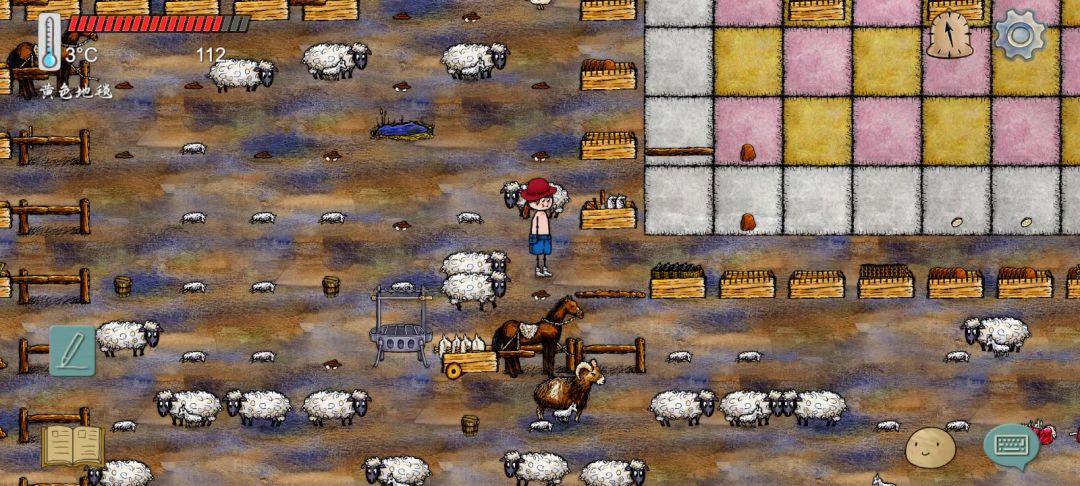Image resolution: width=1080 pixels, height=486 pixels.
Task: Tap the compass clock icon
Action: point(949,34)
